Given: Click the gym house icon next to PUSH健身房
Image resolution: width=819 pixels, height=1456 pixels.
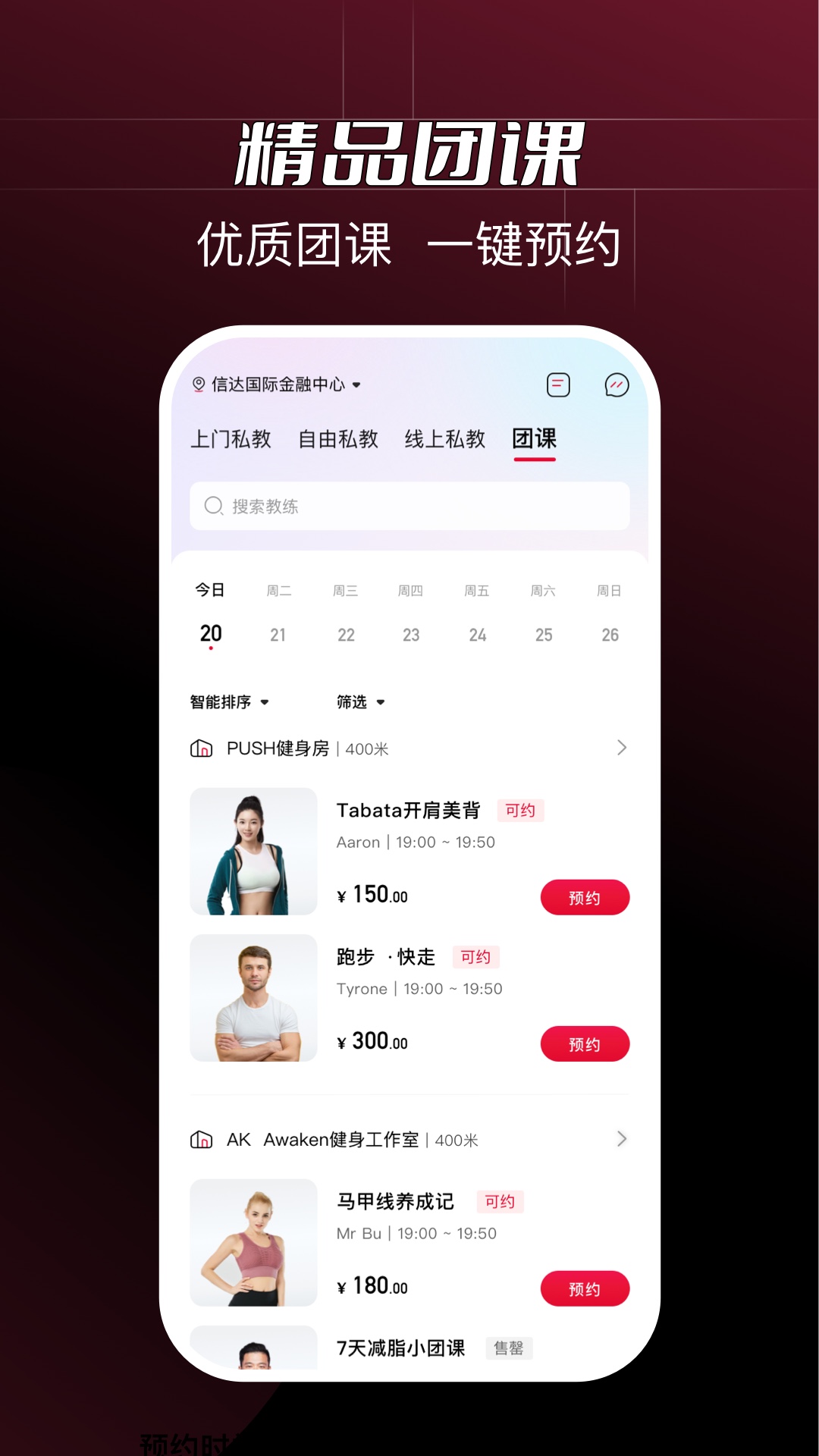Looking at the screenshot, I should pyautogui.click(x=199, y=748).
